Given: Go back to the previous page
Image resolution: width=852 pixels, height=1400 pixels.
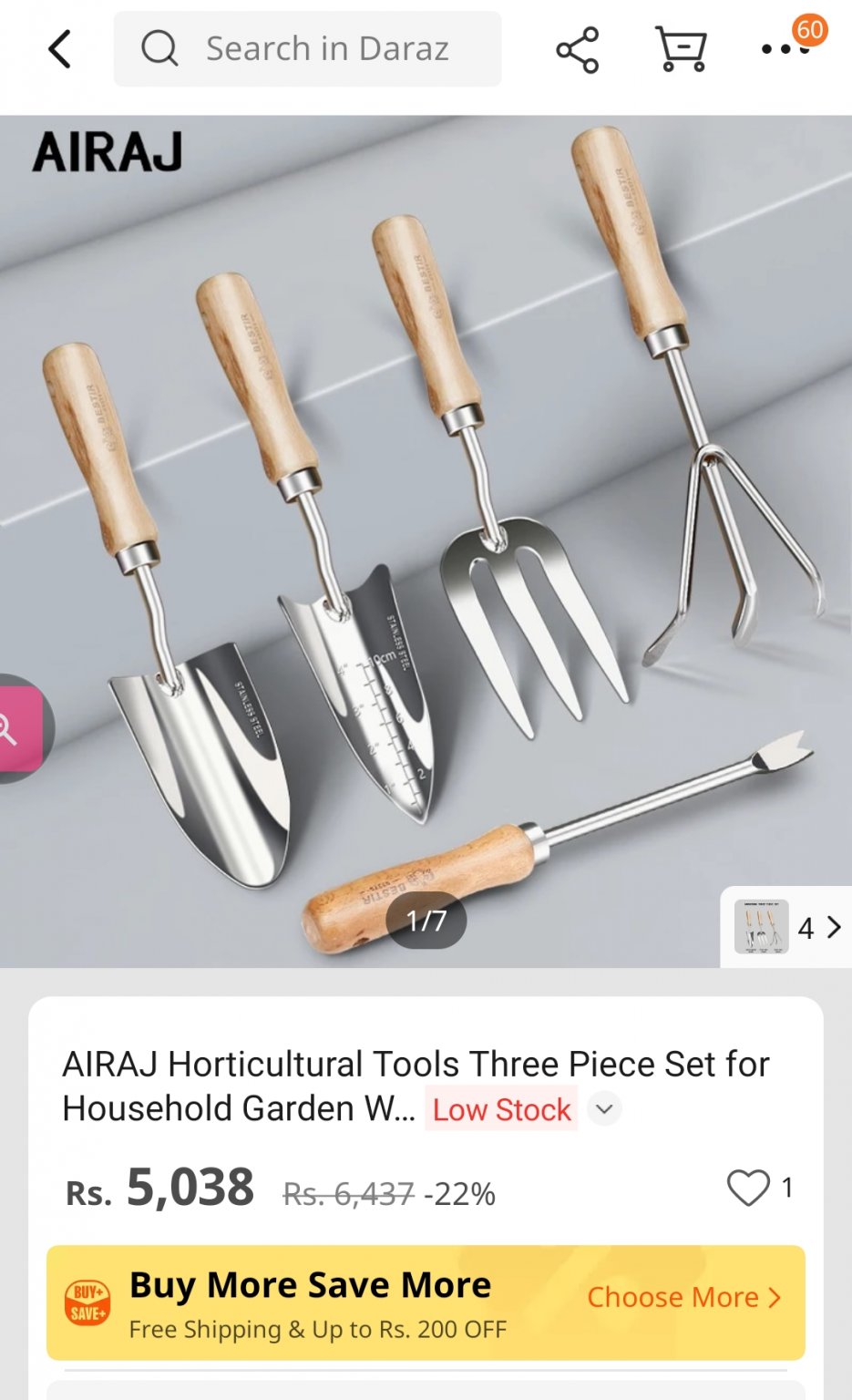Looking at the screenshot, I should tap(60, 49).
